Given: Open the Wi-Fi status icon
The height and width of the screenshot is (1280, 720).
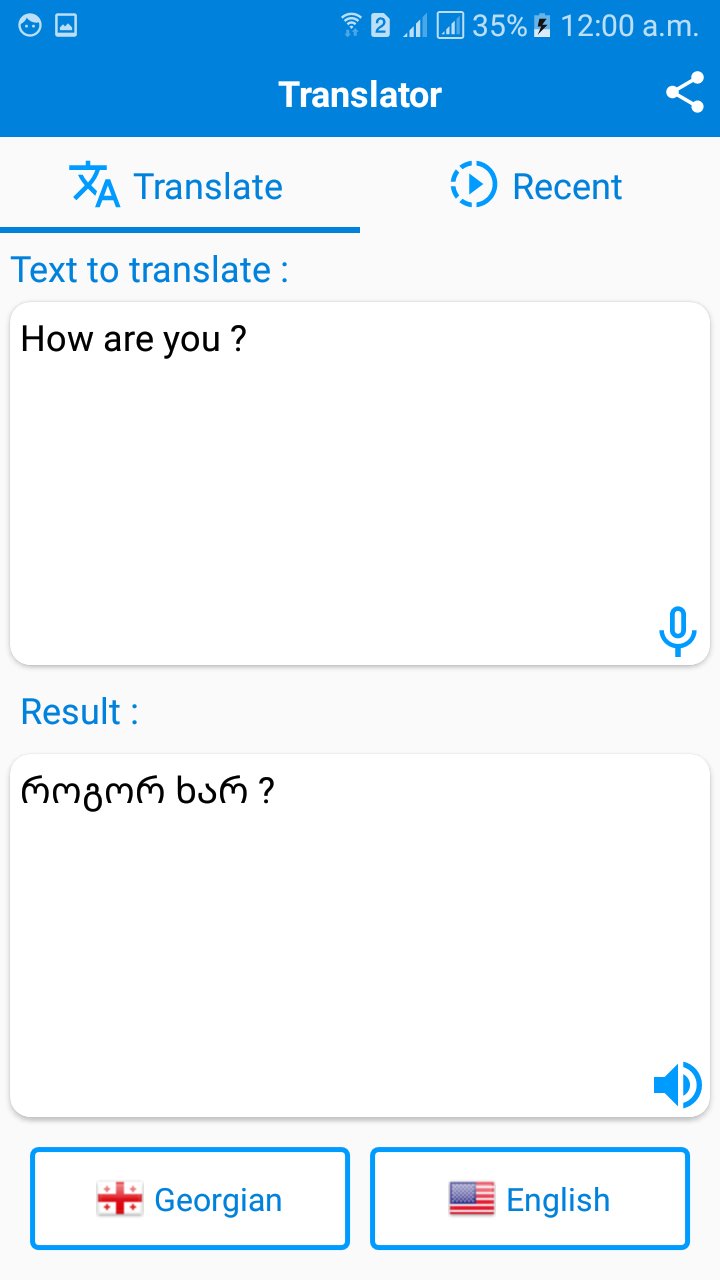Looking at the screenshot, I should [353, 25].
